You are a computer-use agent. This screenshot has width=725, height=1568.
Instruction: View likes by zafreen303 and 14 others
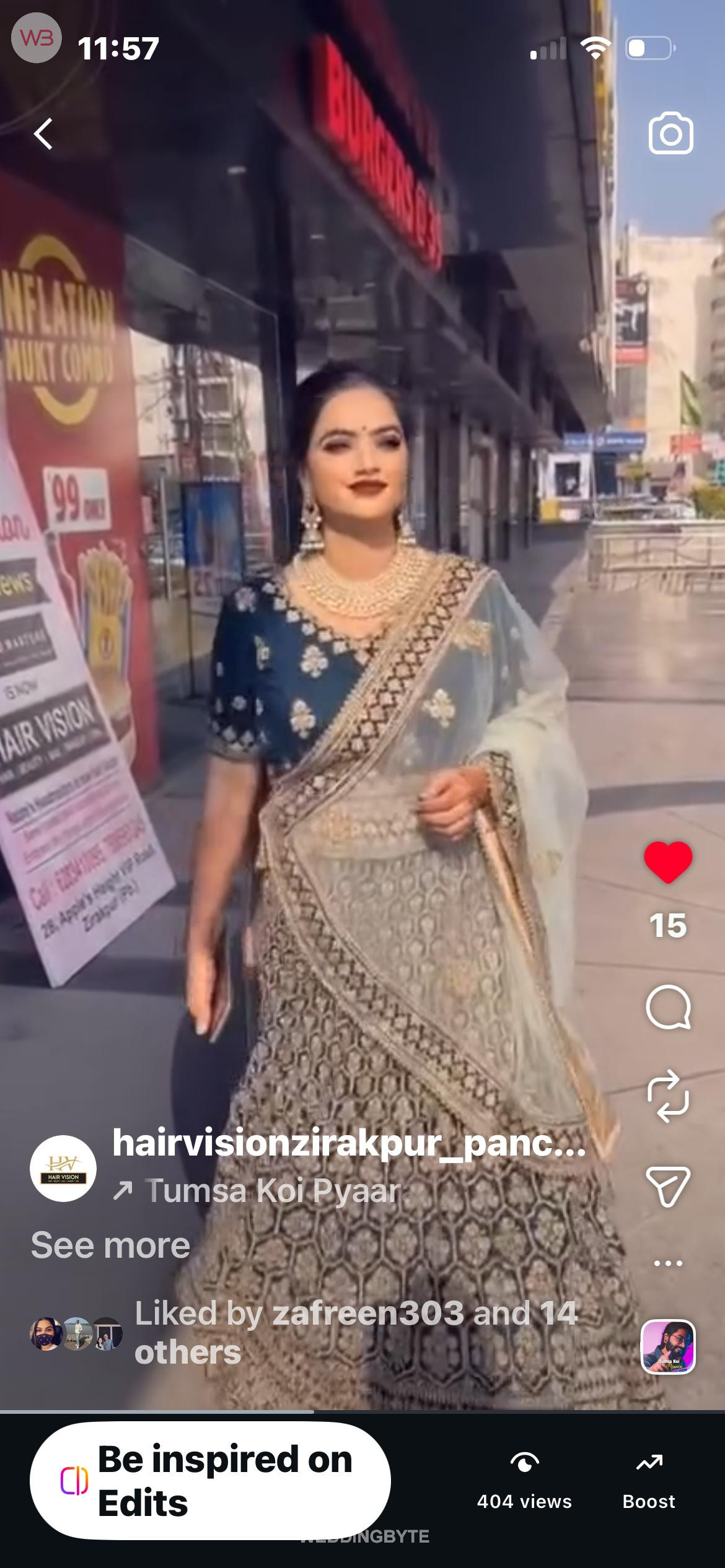pyautogui.click(x=356, y=1333)
